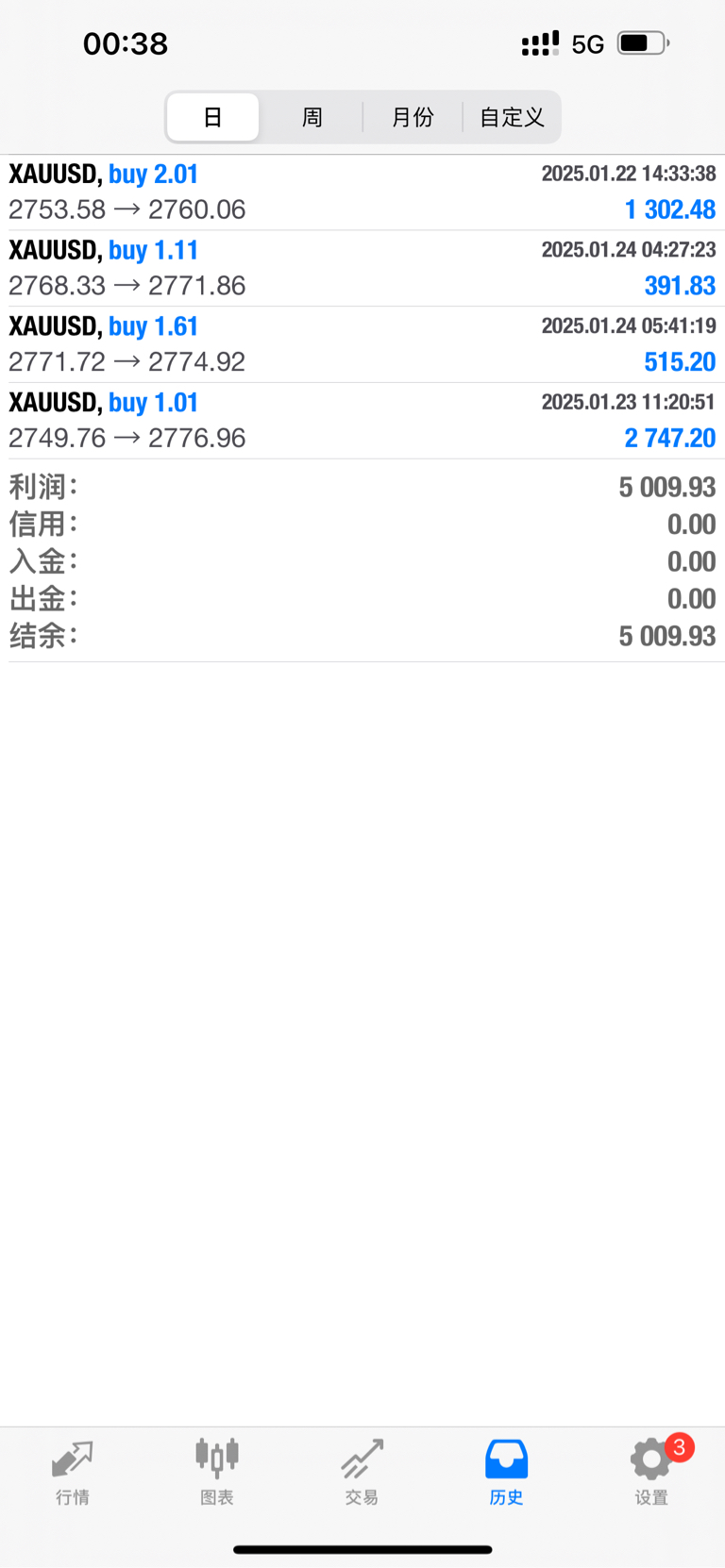Go to the 行情 quotes tab
The image size is (725, 1568).
[x=73, y=1472]
